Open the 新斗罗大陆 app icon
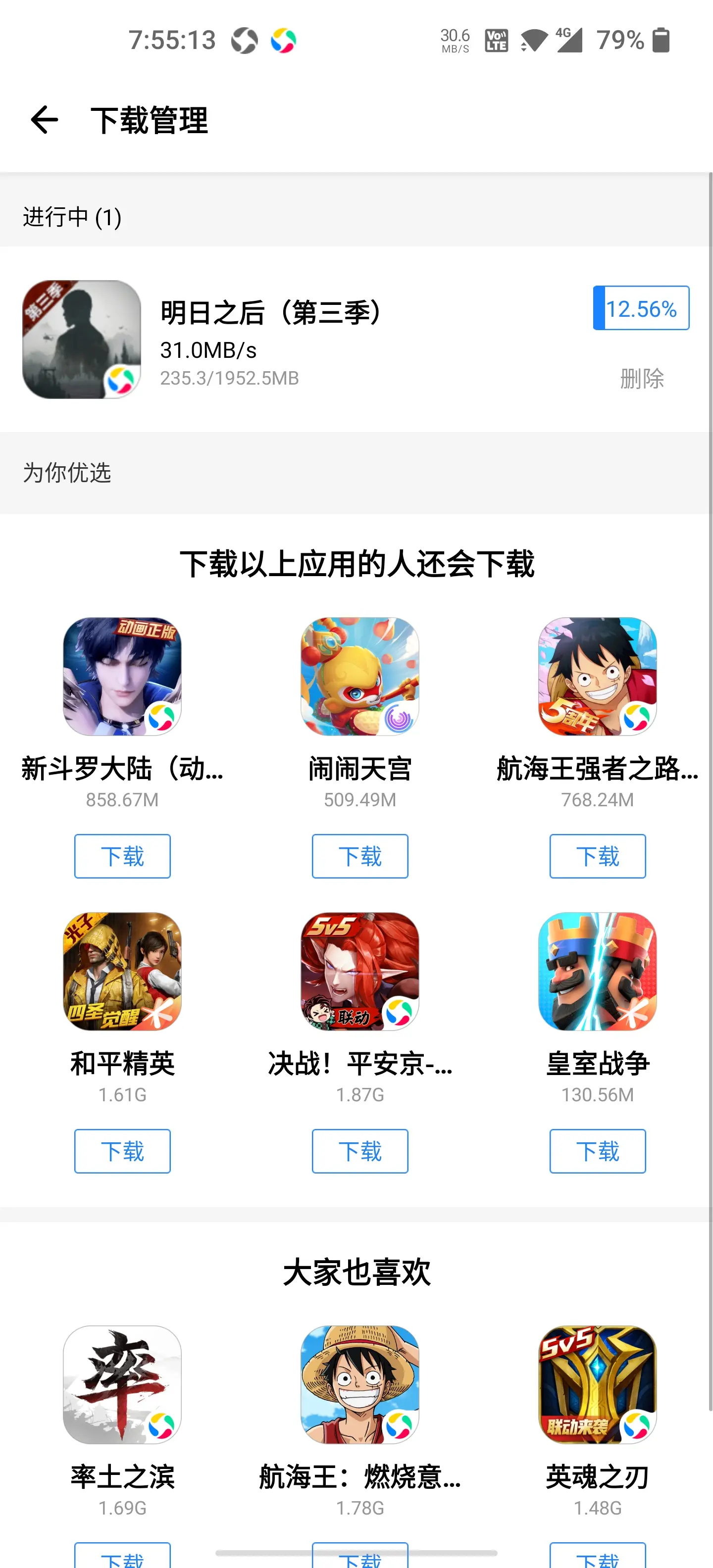Screen dimensions: 713x1568 122,676
